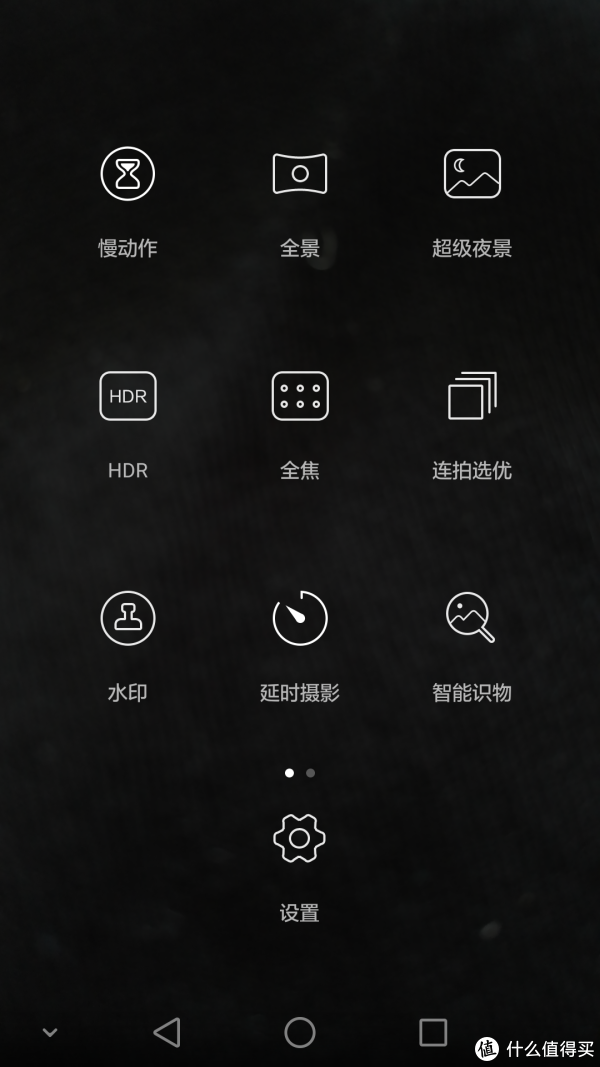Open the 全焦 all-focus mode

pos(300,396)
